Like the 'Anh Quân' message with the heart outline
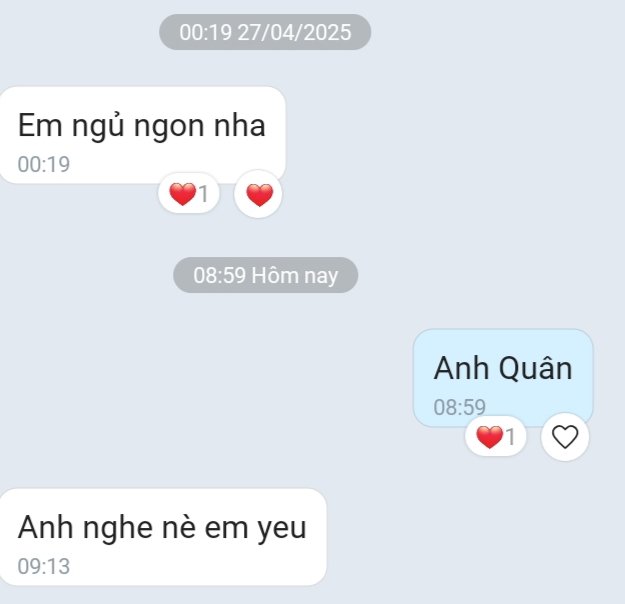The height and width of the screenshot is (604, 625). (566, 437)
